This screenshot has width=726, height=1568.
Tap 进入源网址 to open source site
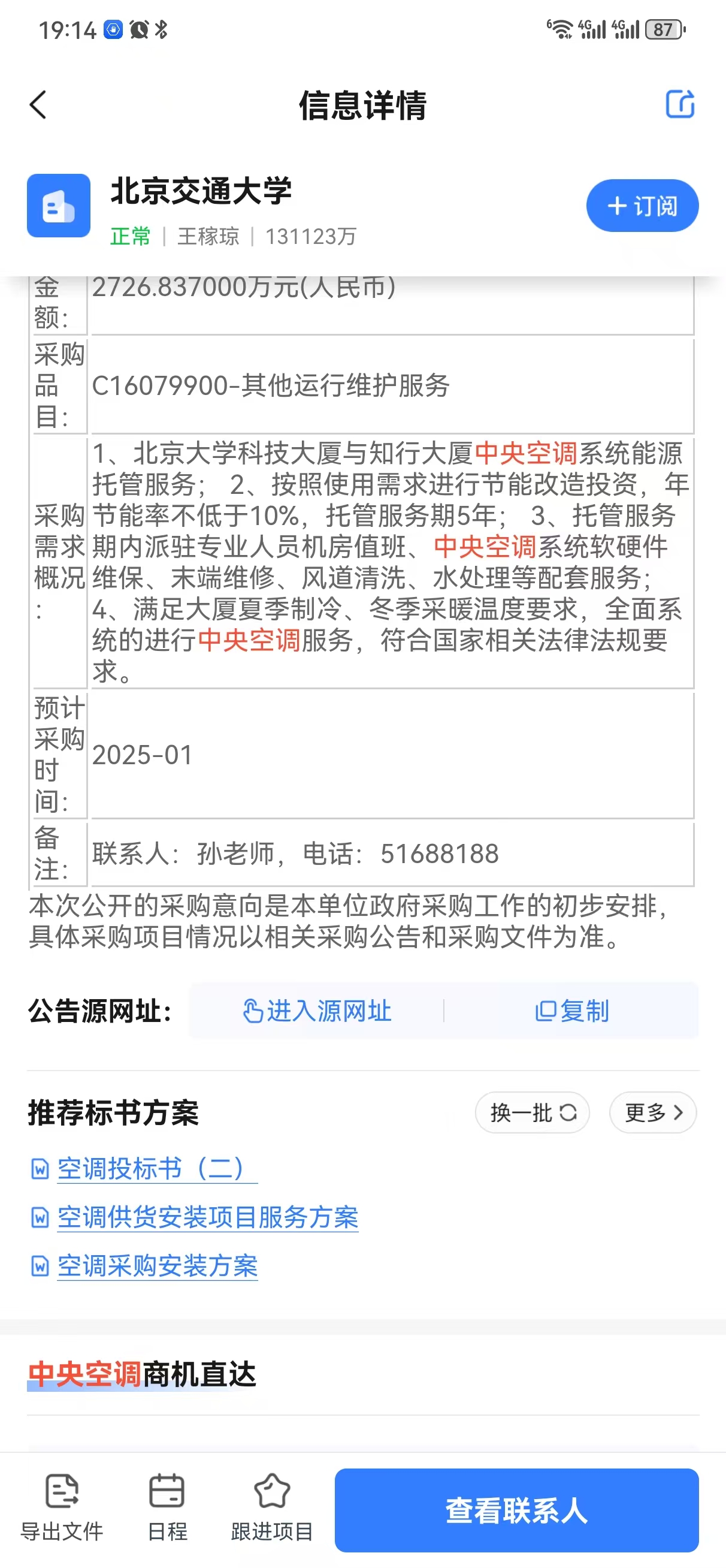317,1011
